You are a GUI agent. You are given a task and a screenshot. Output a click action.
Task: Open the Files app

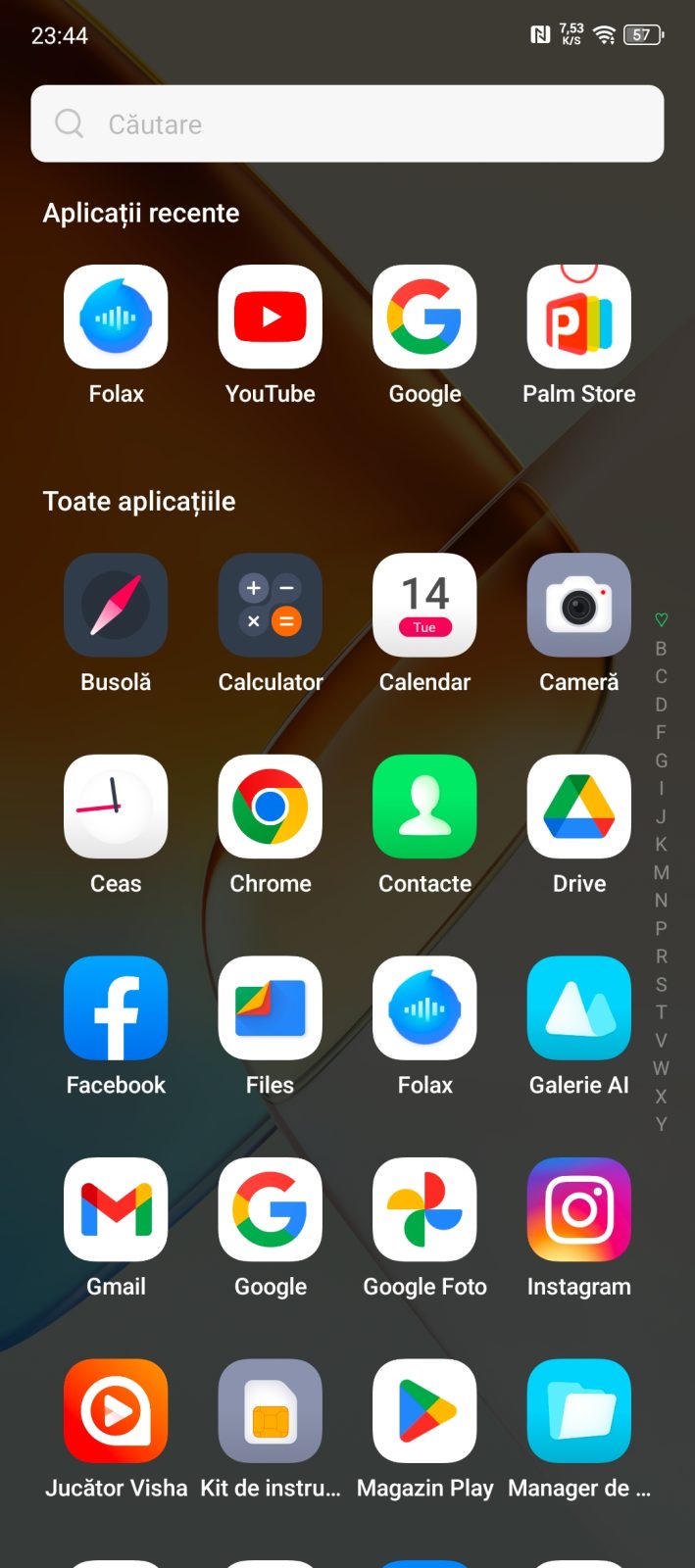click(271, 1008)
